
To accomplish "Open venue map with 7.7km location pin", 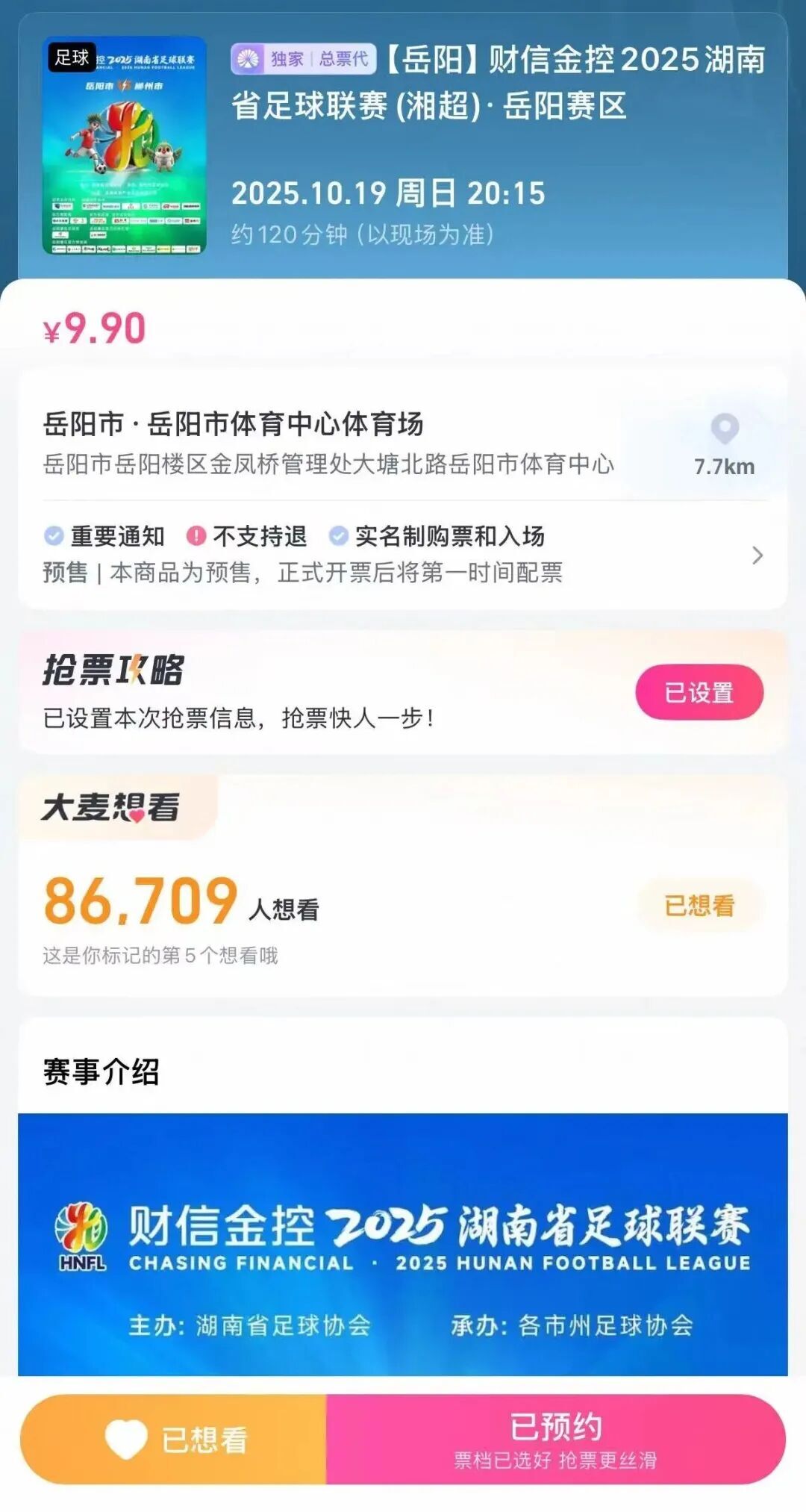I will (x=724, y=444).
